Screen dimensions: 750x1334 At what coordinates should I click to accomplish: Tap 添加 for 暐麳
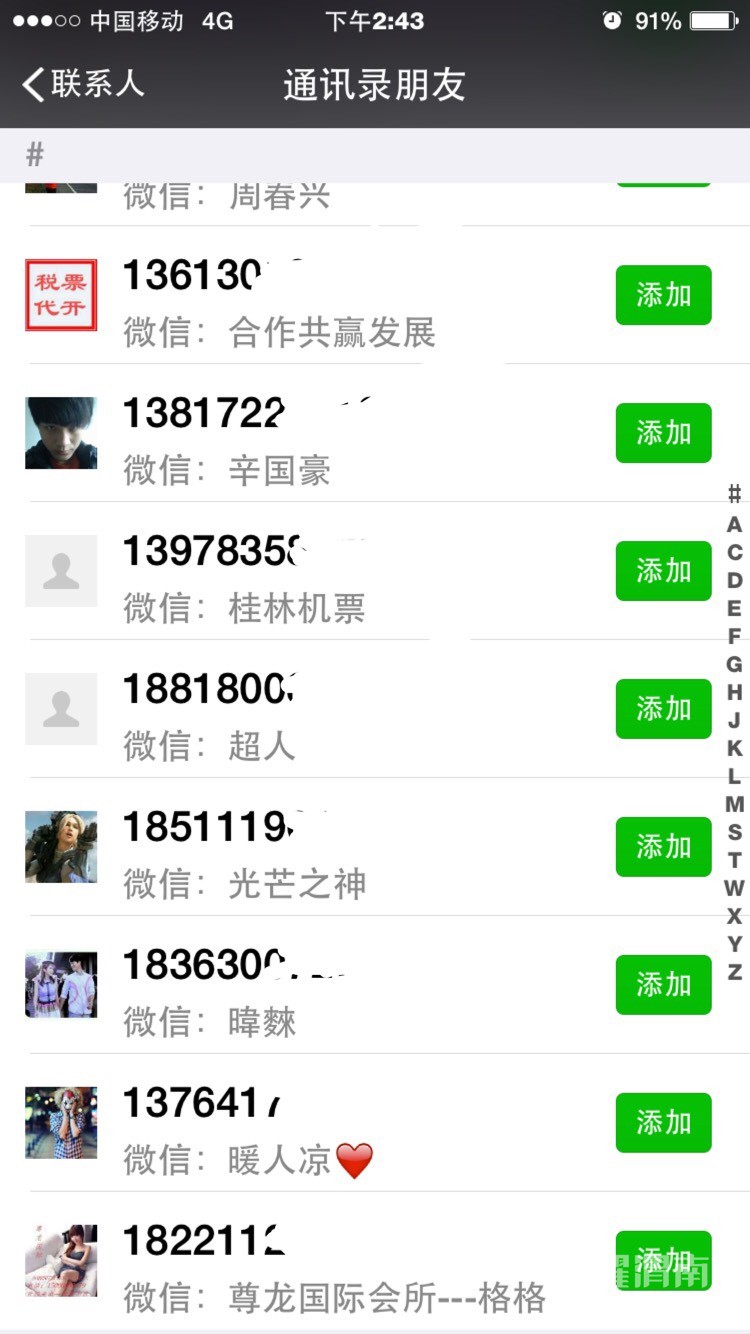click(x=663, y=985)
